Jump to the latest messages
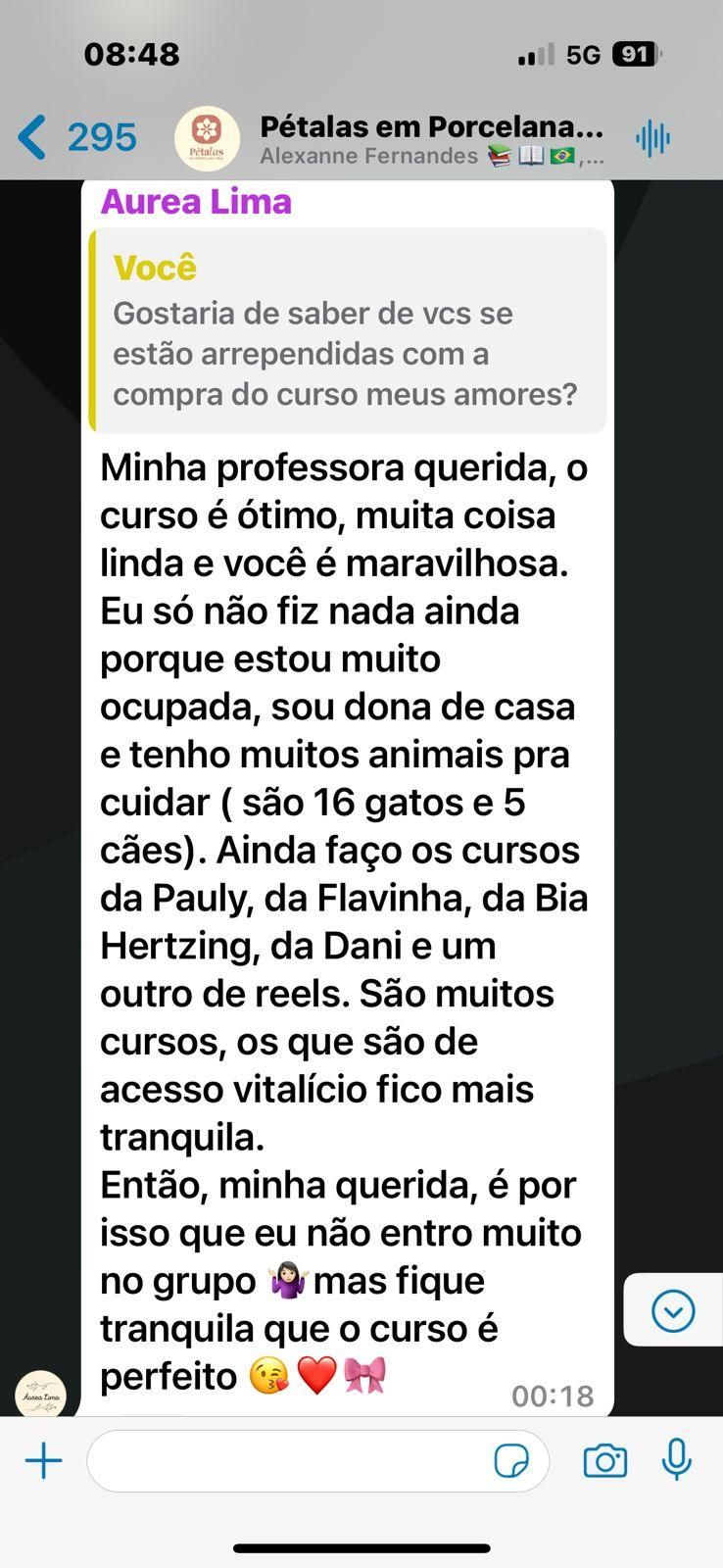This screenshot has height=1568, width=723. tap(673, 1310)
